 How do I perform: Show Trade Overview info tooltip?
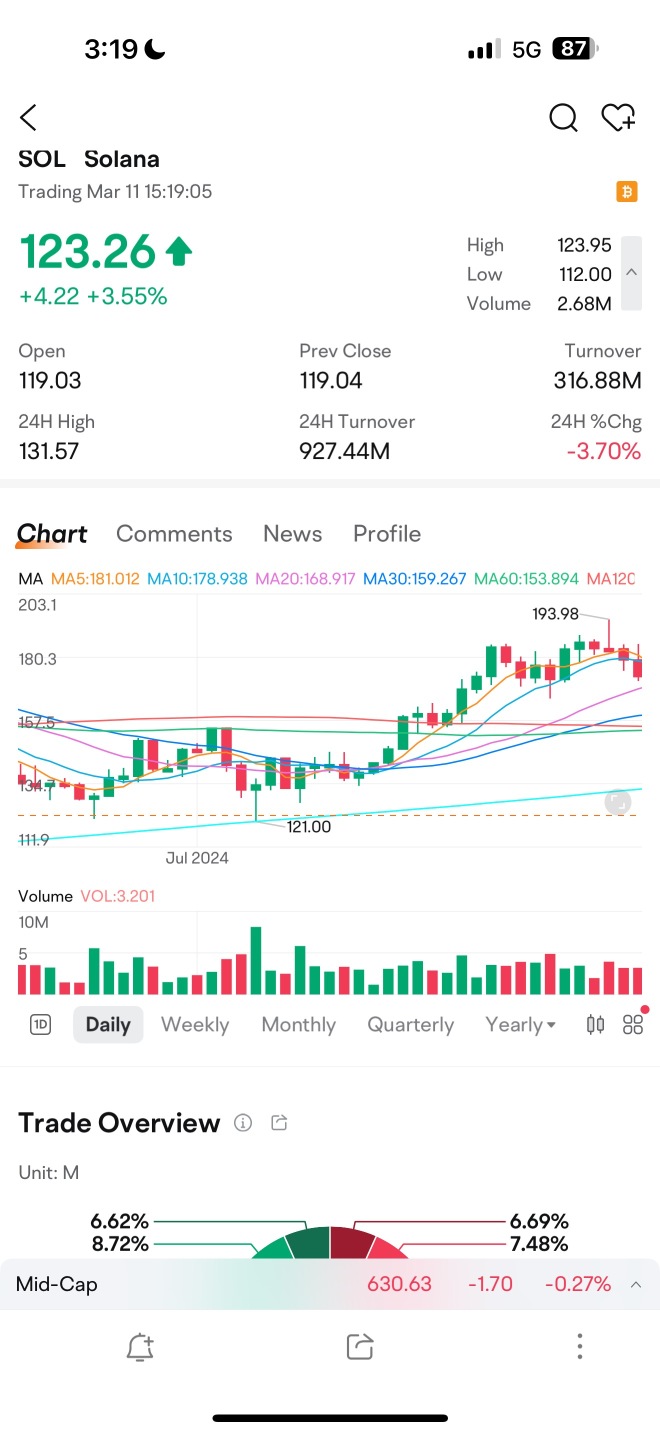coord(243,1123)
